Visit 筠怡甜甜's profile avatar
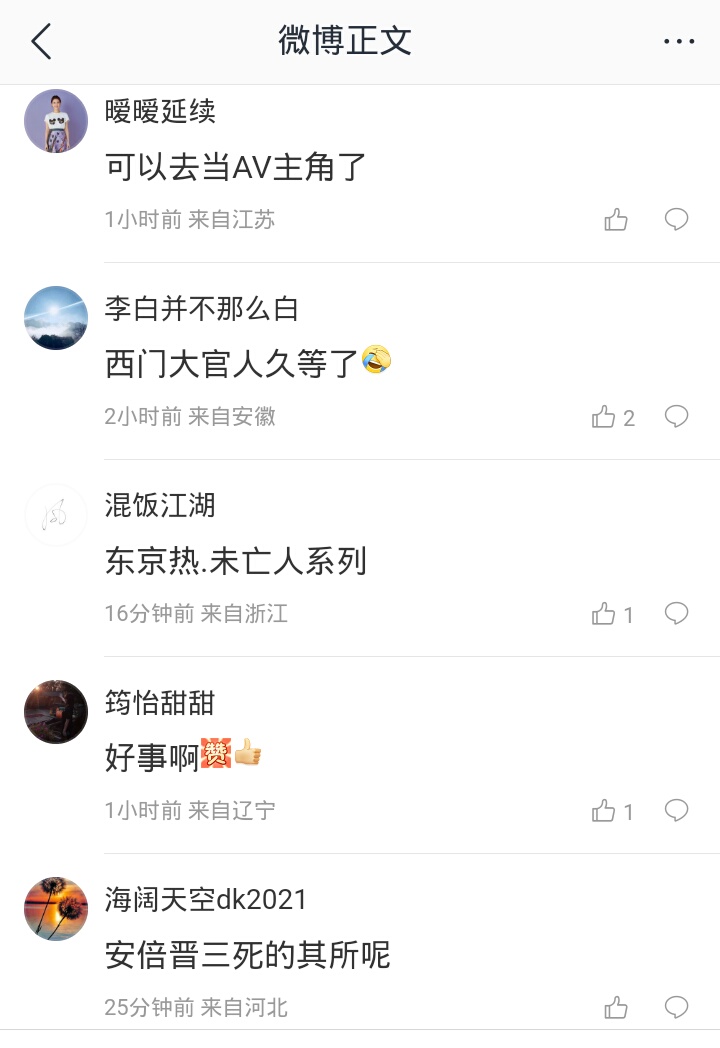 [x=56, y=712]
